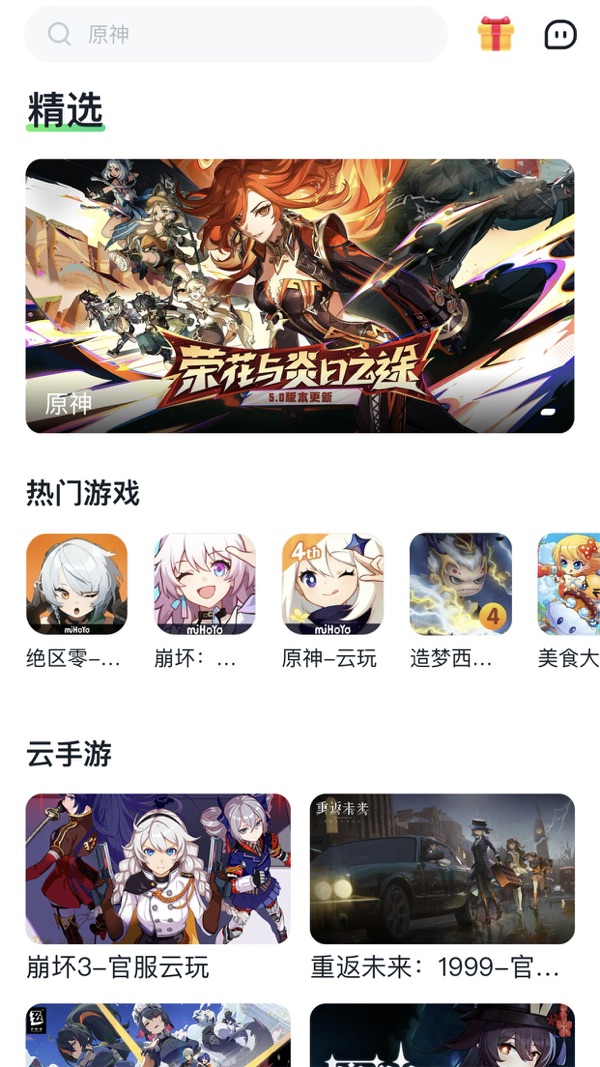
Task: Launch the 绝区零 game icon
Action: point(77,584)
